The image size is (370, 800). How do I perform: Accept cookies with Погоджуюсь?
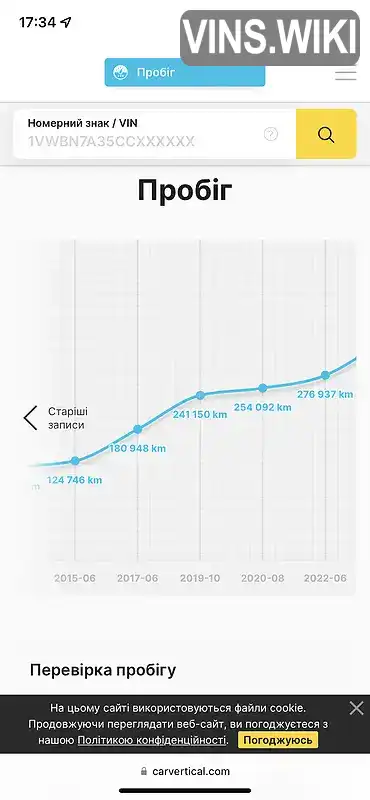coord(278,740)
